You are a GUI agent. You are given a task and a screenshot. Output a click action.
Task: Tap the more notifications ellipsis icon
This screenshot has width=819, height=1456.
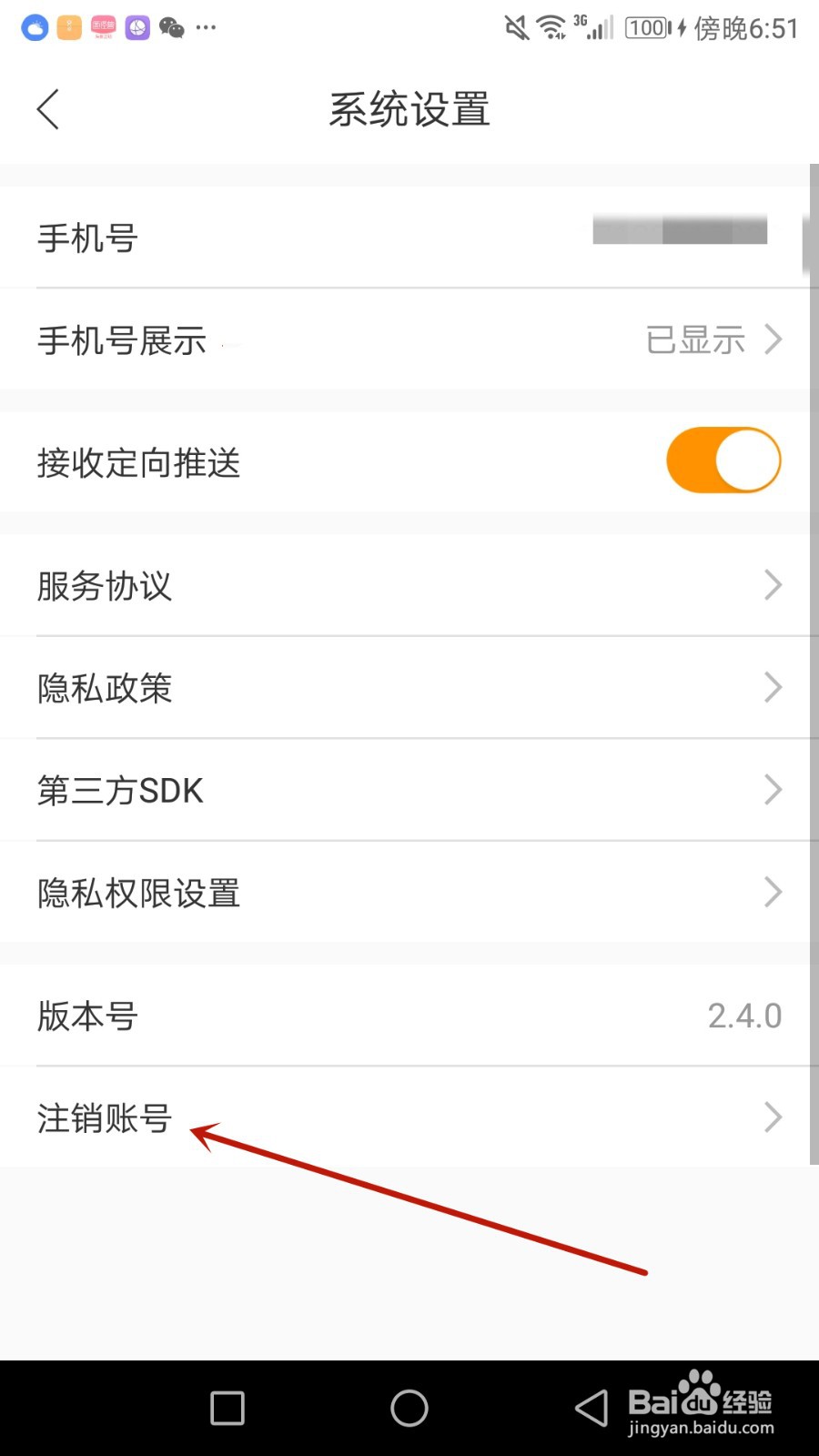click(206, 29)
